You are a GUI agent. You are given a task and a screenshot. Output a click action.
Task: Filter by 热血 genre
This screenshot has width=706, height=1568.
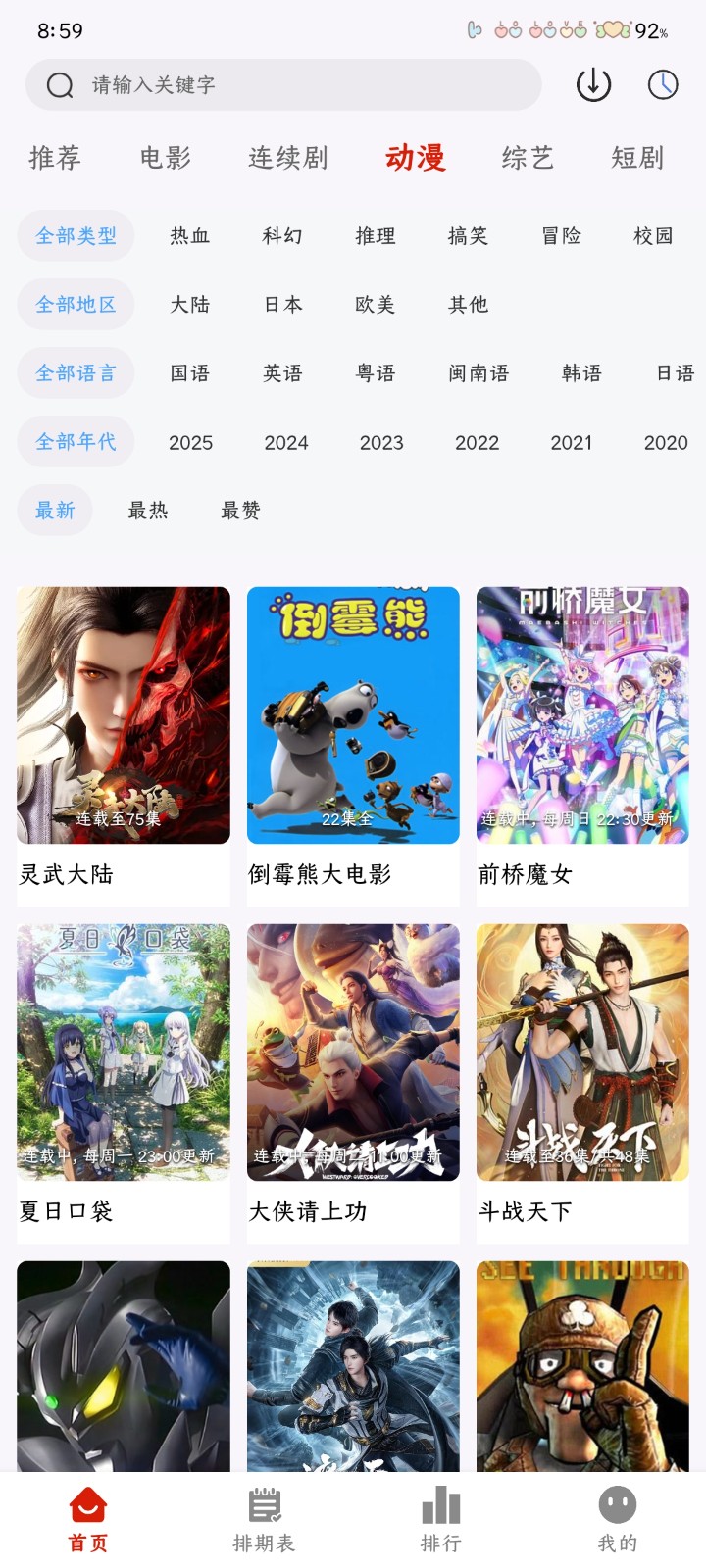[189, 236]
